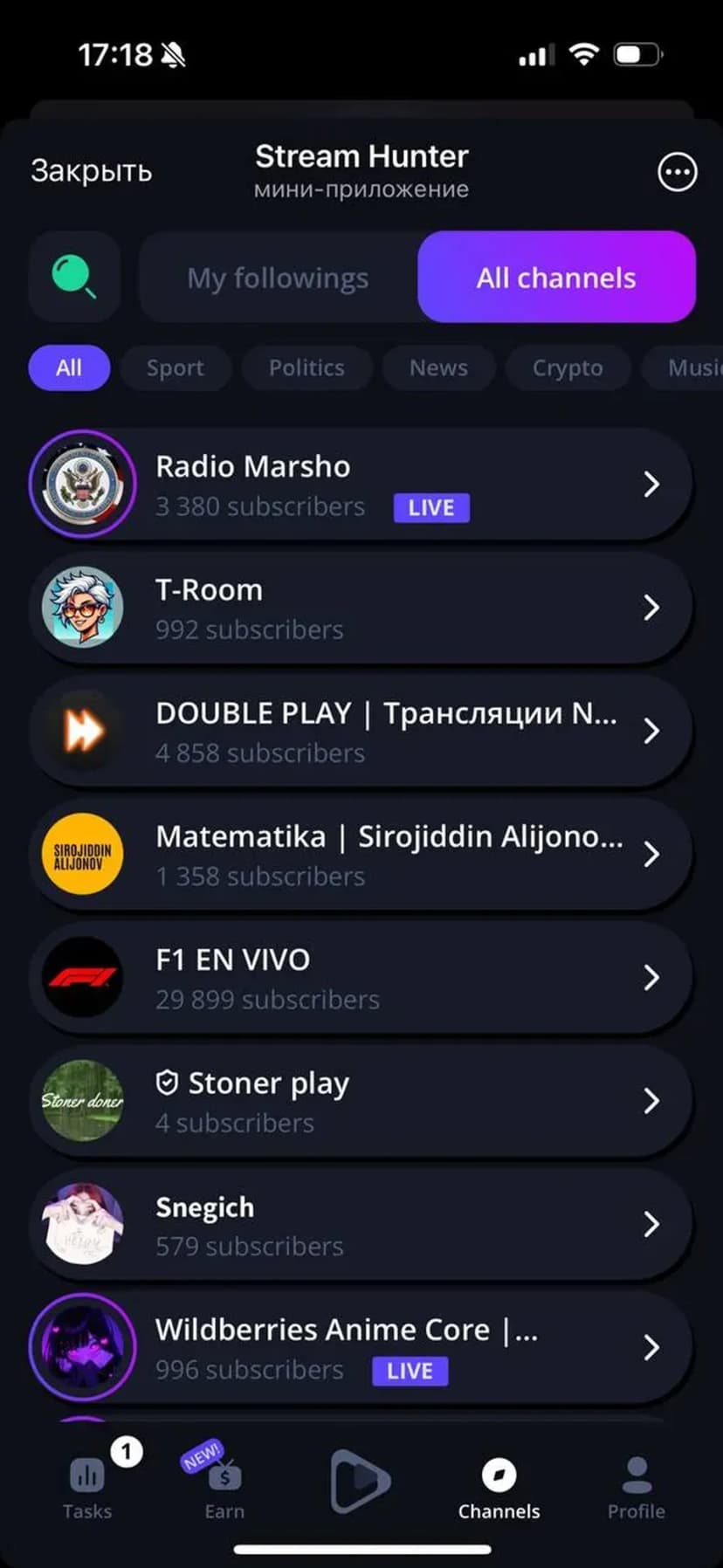Open the Profile tab
The width and height of the screenshot is (723, 1568).
[637, 1488]
